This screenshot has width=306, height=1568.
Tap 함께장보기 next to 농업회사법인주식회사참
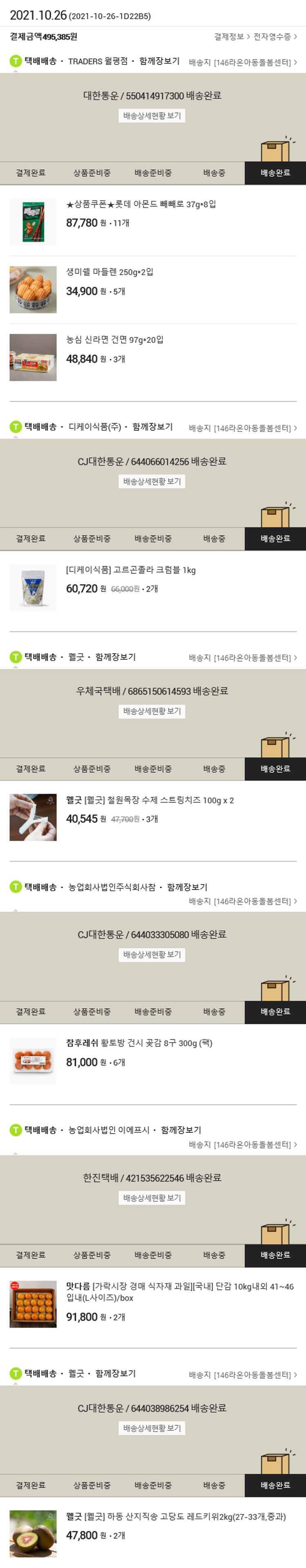coord(187,887)
